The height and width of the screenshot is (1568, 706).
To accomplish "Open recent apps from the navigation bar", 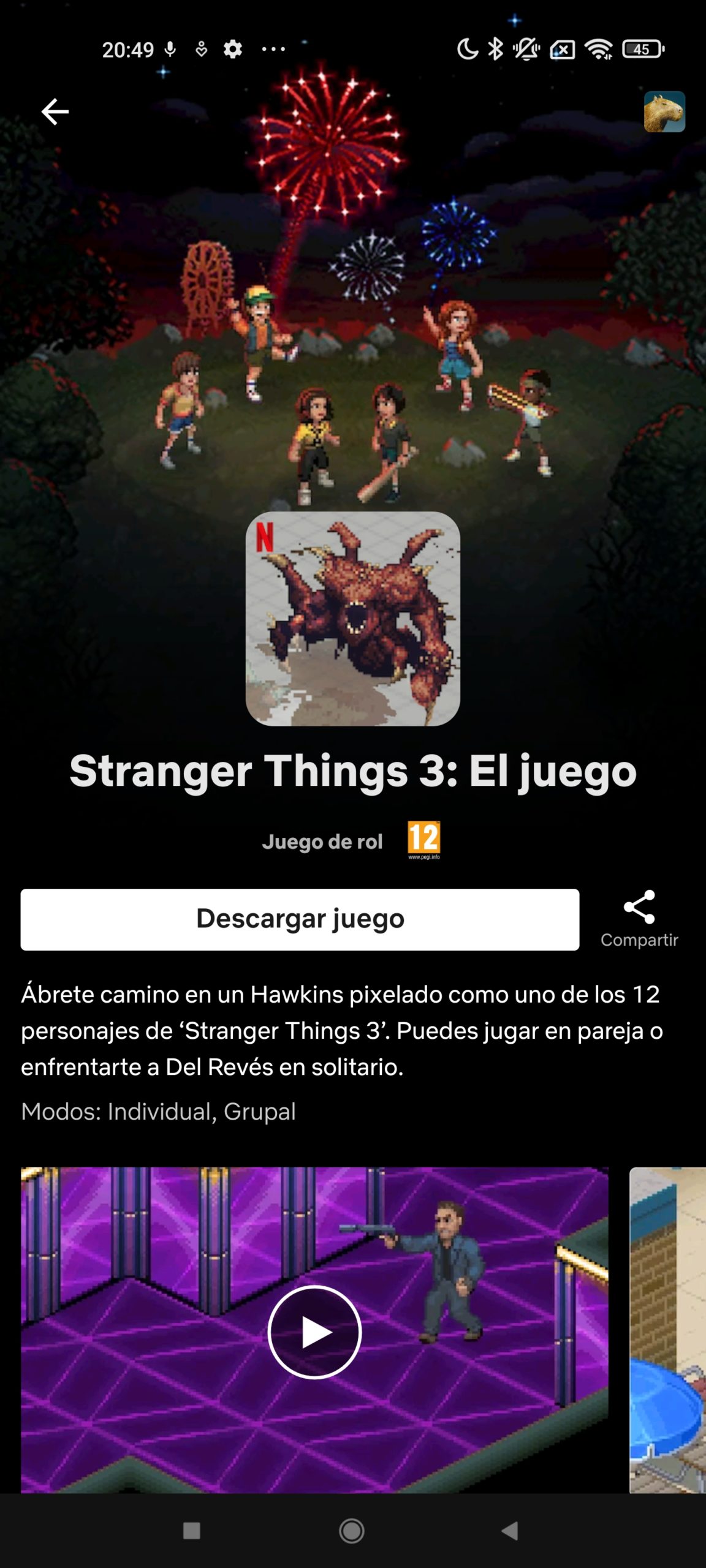I will click(x=192, y=1531).
